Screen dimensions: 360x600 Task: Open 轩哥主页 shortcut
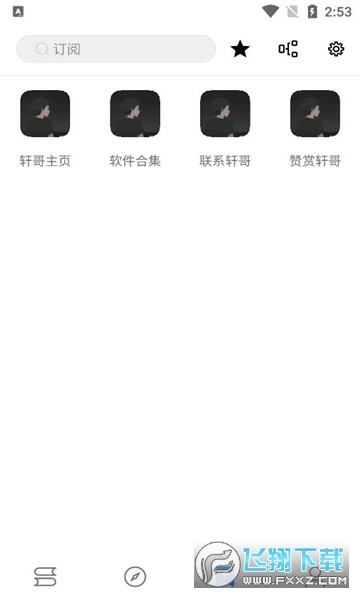pos(45,129)
